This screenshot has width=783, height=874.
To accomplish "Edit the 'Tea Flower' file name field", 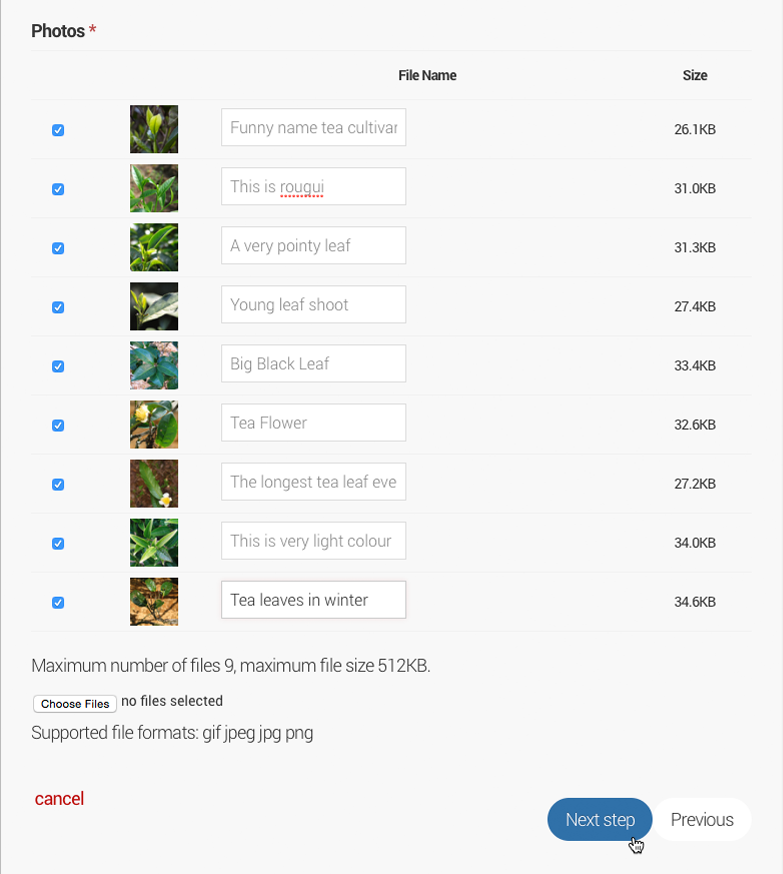I will [313, 423].
